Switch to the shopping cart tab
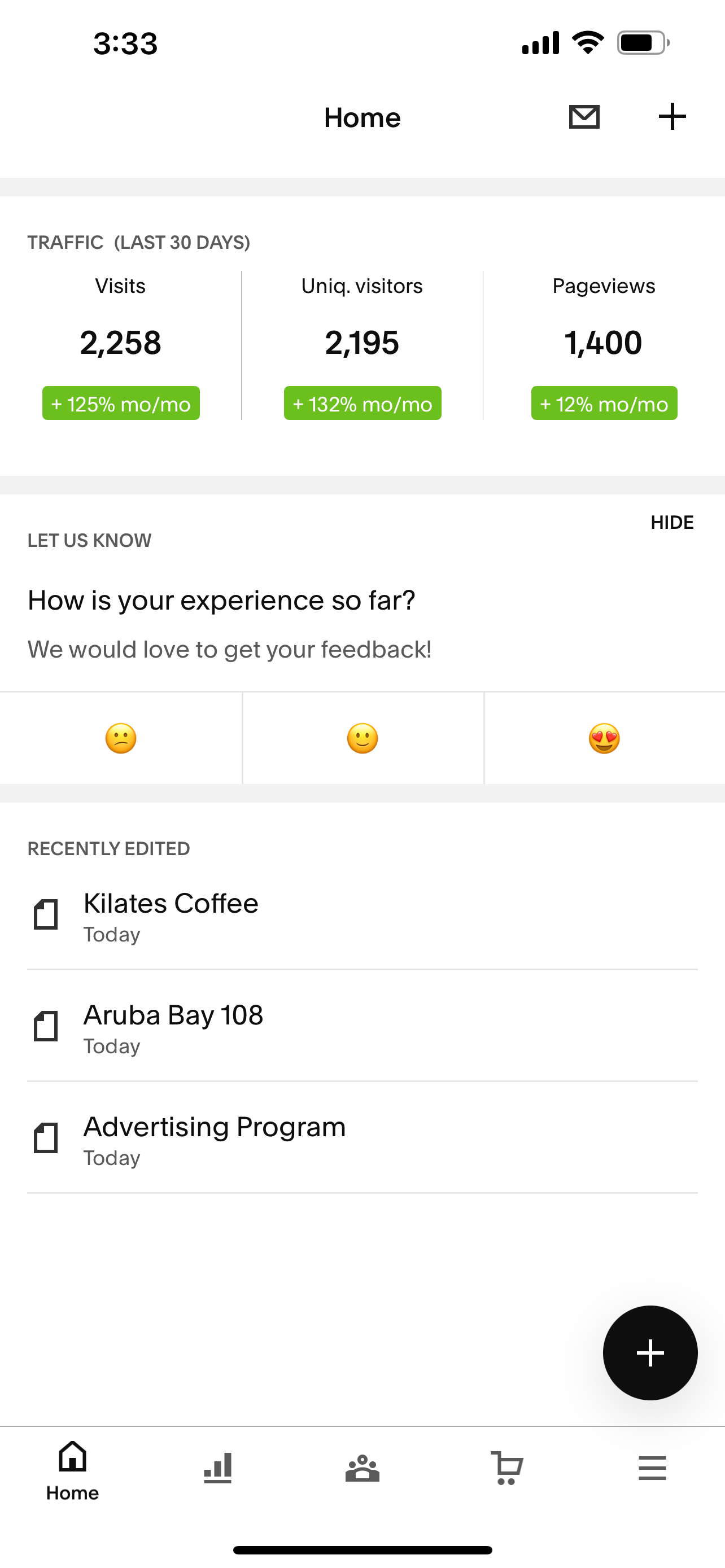725x1568 pixels. 506,1468
